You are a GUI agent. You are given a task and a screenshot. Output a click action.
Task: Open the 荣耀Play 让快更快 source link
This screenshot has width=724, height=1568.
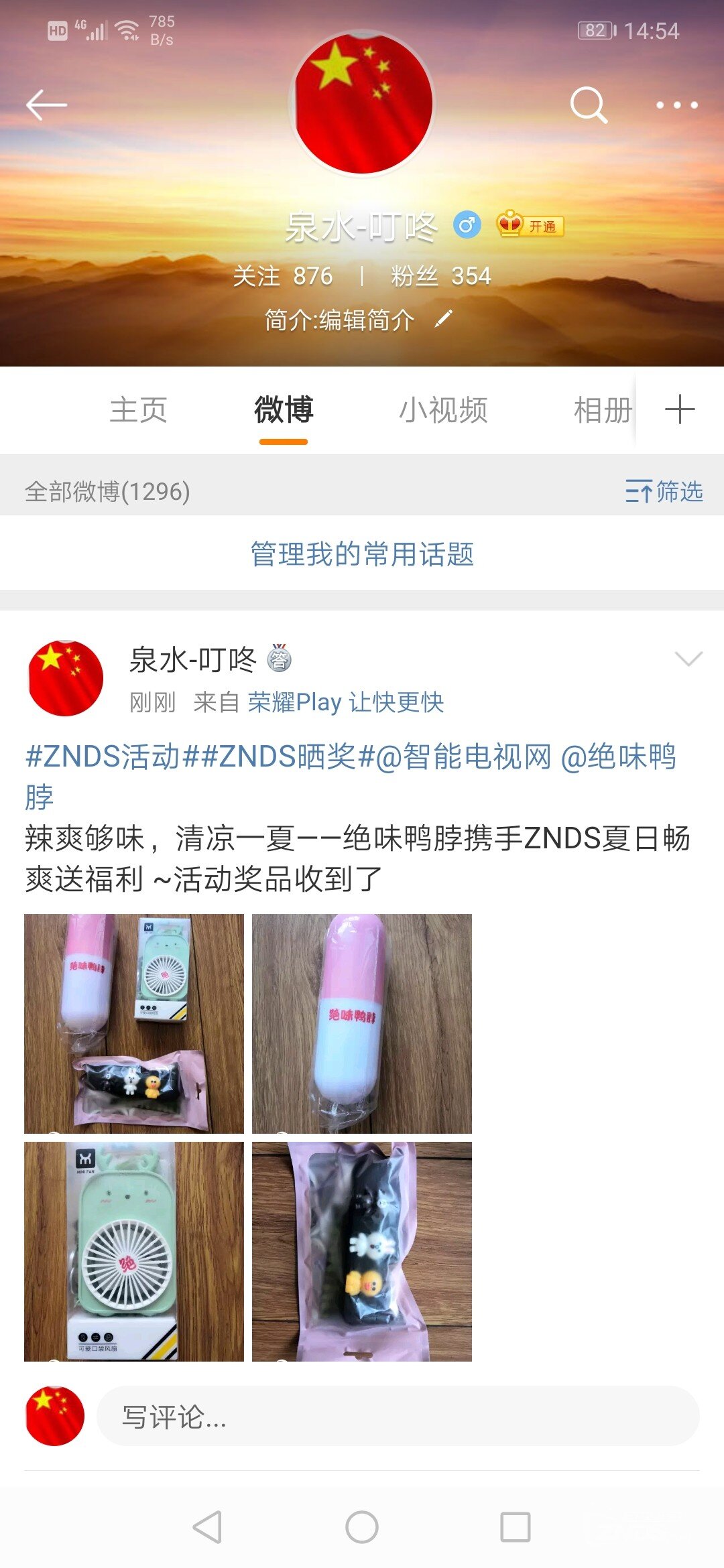(345, 702)
